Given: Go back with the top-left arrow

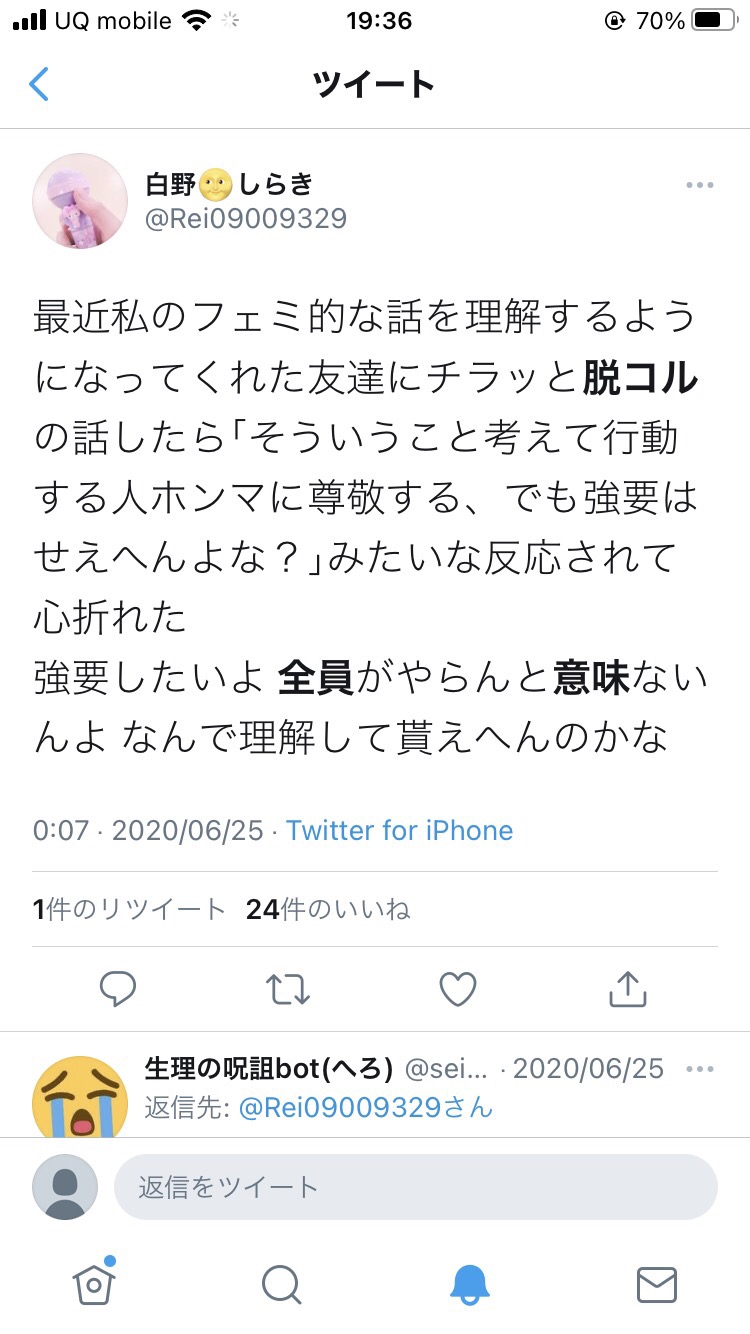Looking at the screenshot, I should 39,84.
